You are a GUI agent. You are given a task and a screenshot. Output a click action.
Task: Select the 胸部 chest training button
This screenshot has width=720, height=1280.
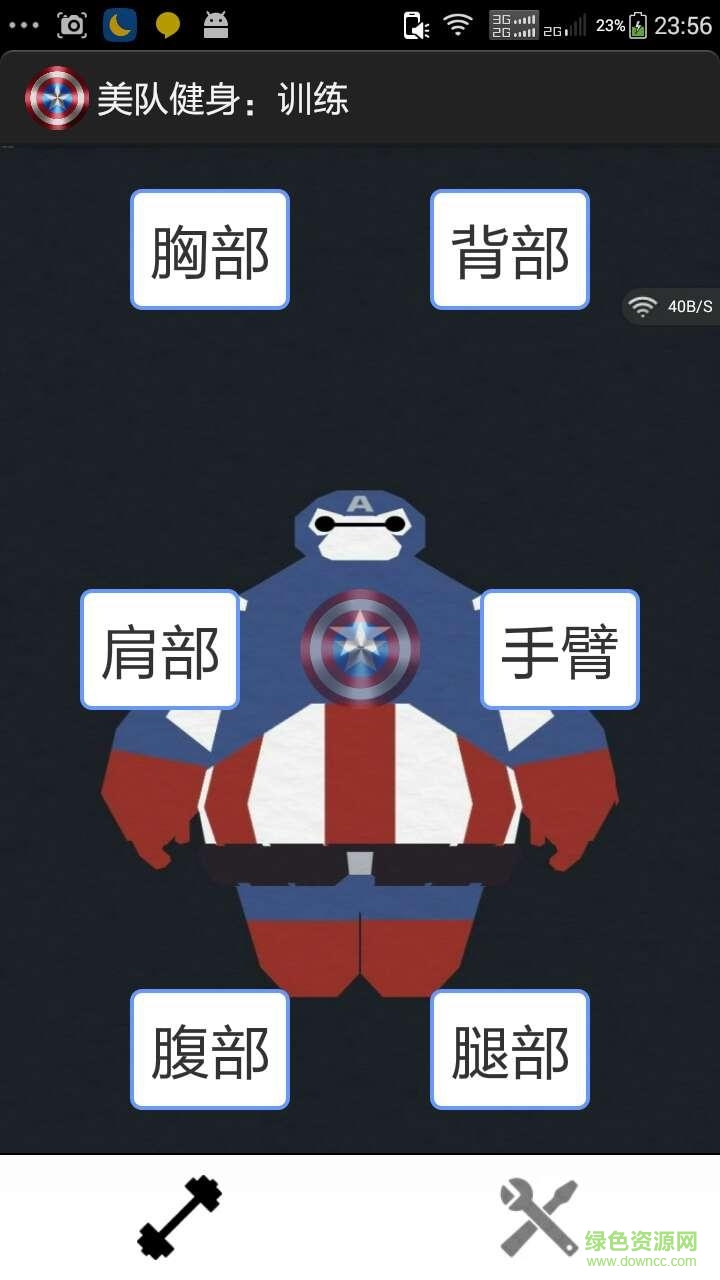coord(210,250)
